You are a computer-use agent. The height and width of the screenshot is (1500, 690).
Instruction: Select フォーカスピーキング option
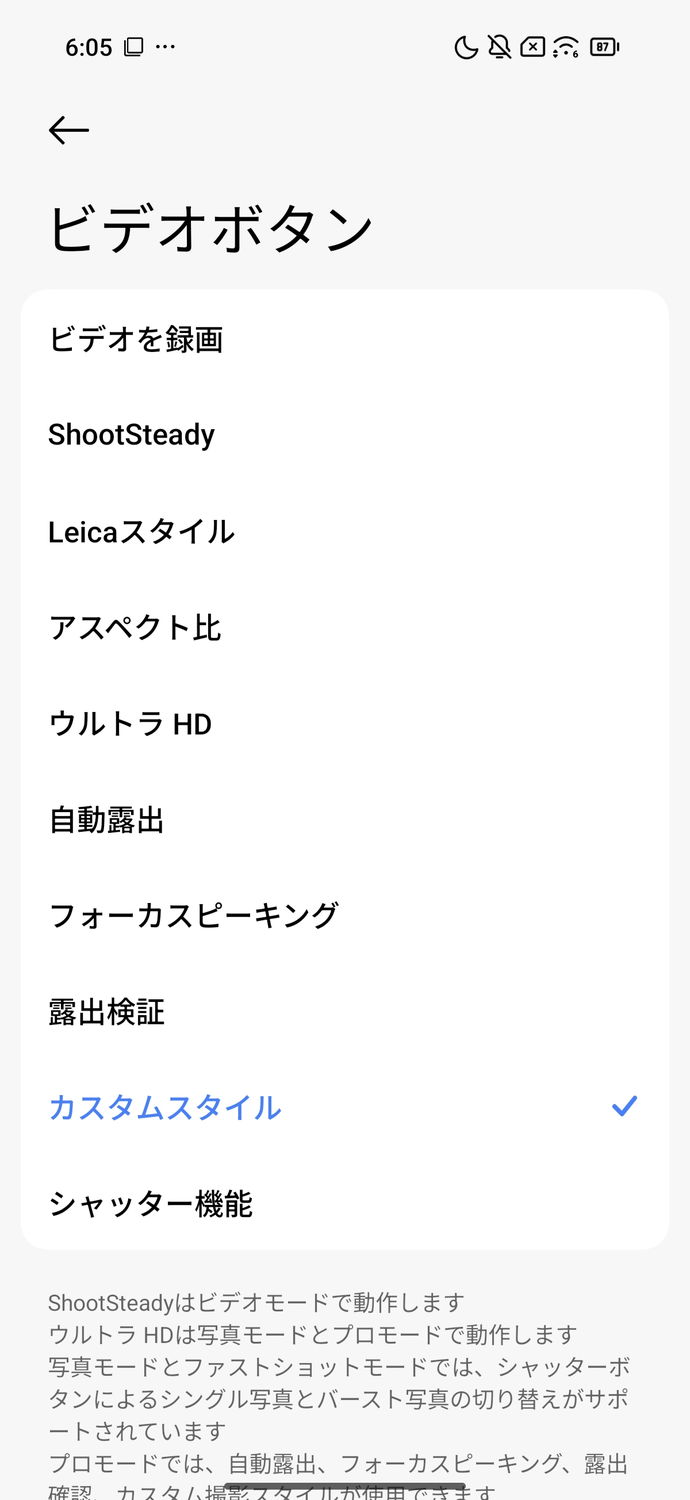194,915
